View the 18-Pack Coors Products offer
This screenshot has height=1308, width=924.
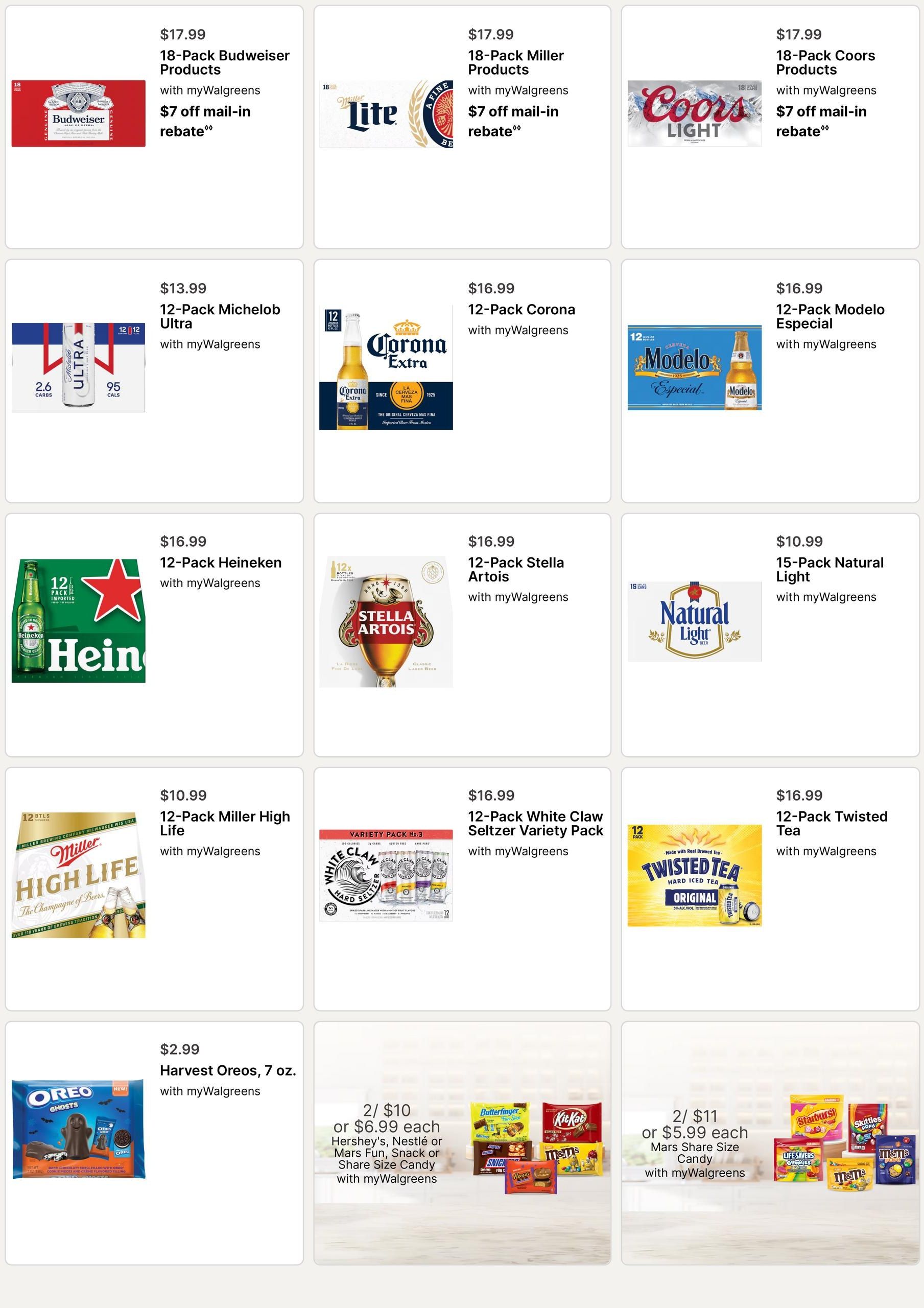[x=770, y=127]
